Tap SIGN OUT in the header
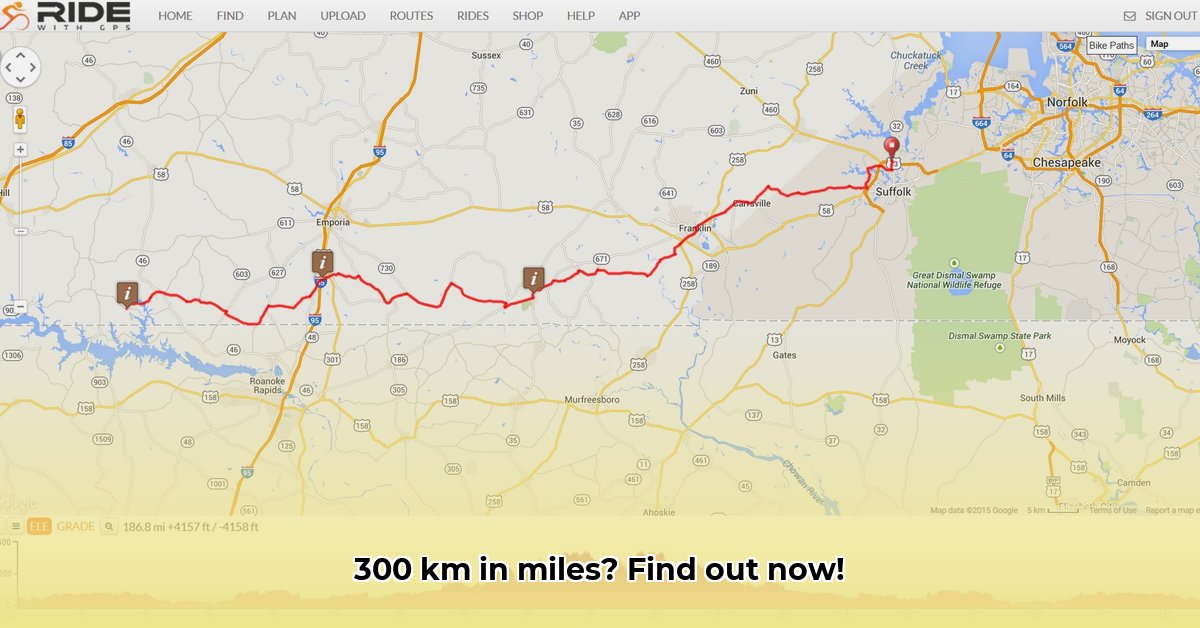Screen dimensions: 1200x628 [1171, 16]
